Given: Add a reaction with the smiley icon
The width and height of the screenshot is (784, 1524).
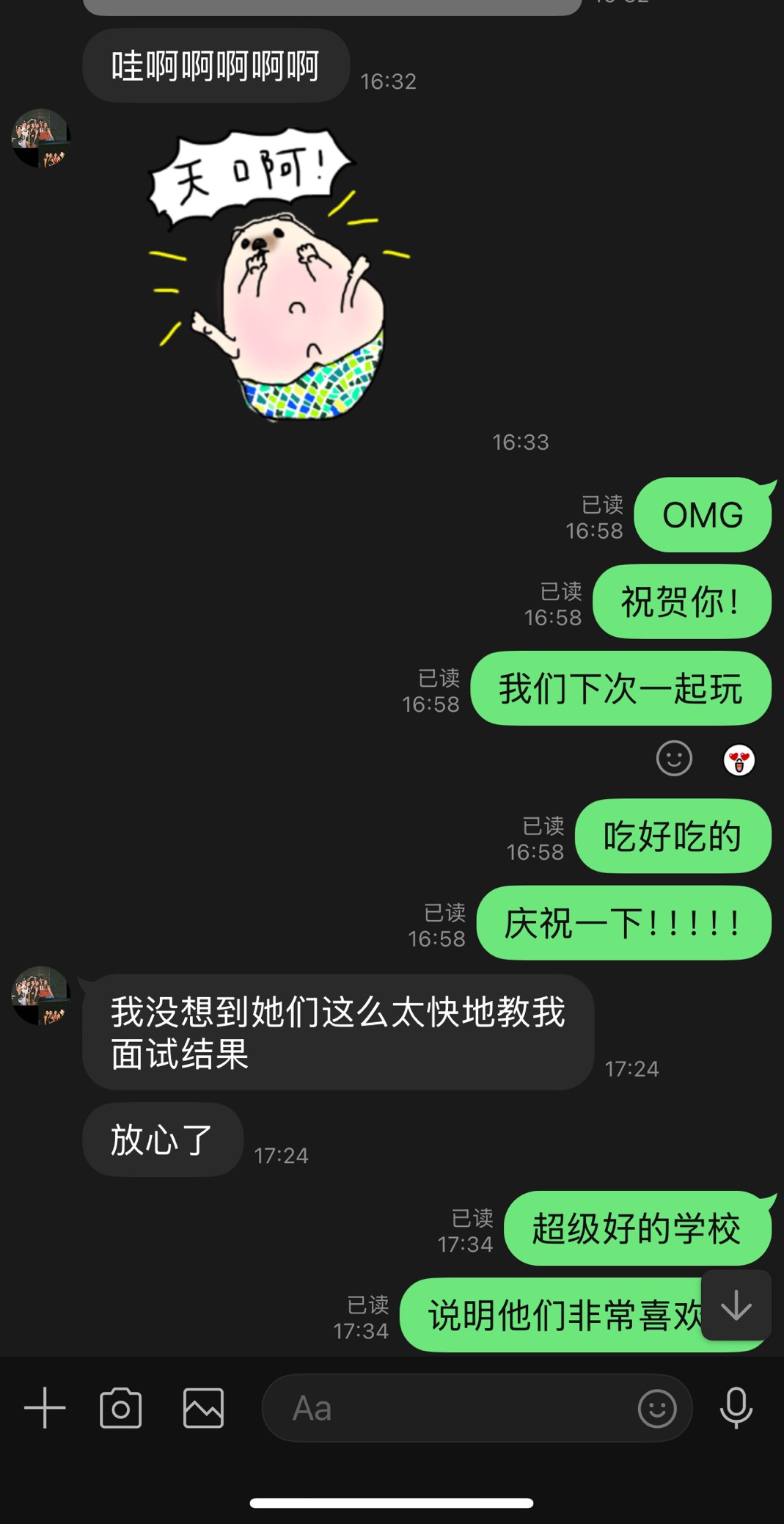Looking at the screenshot, I should [x=674, y=758].
